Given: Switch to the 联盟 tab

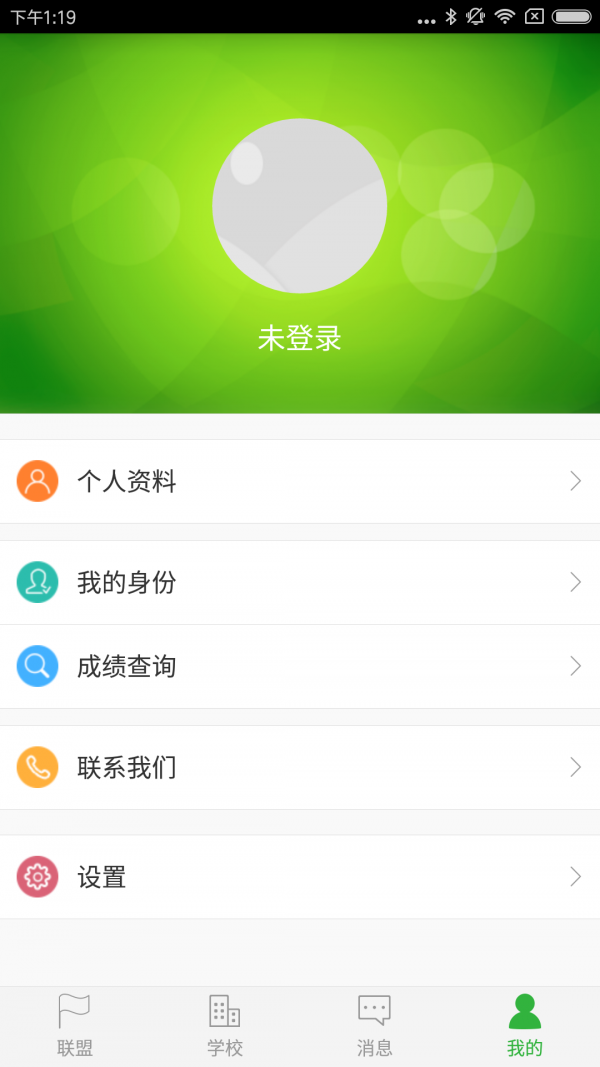Looking at the screenshot, I should 75,1026.
